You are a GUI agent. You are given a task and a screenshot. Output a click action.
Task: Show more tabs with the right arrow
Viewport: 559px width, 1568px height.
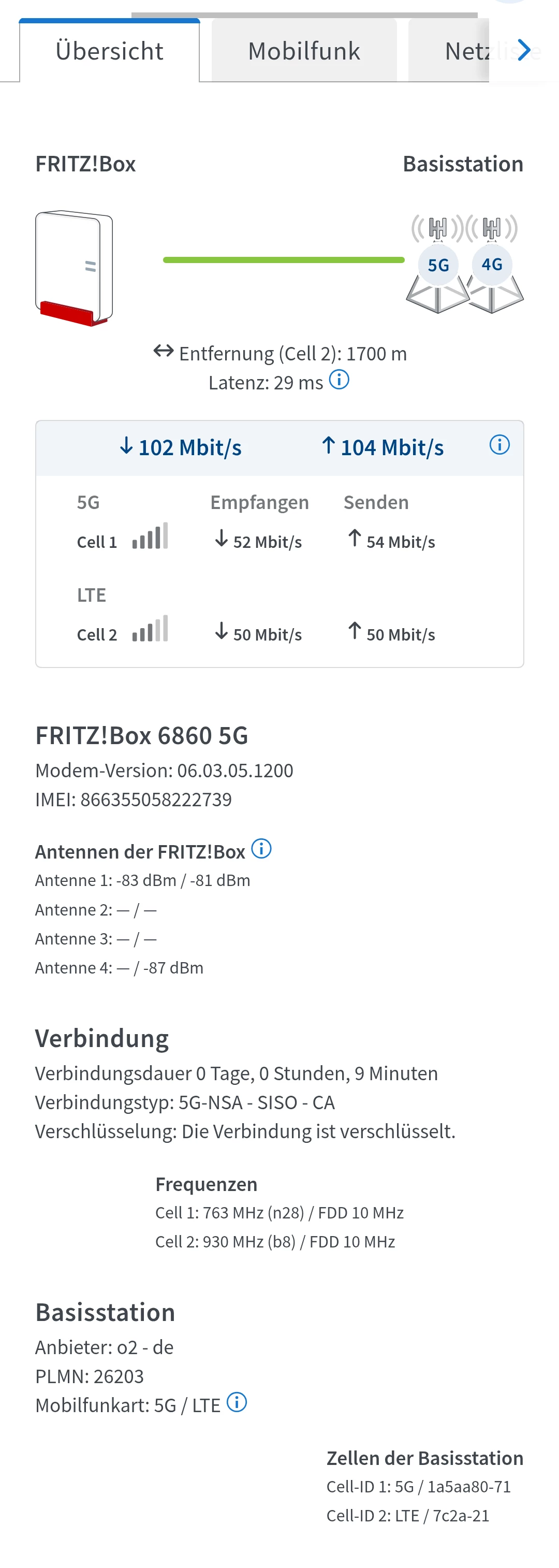click(524, 50)
